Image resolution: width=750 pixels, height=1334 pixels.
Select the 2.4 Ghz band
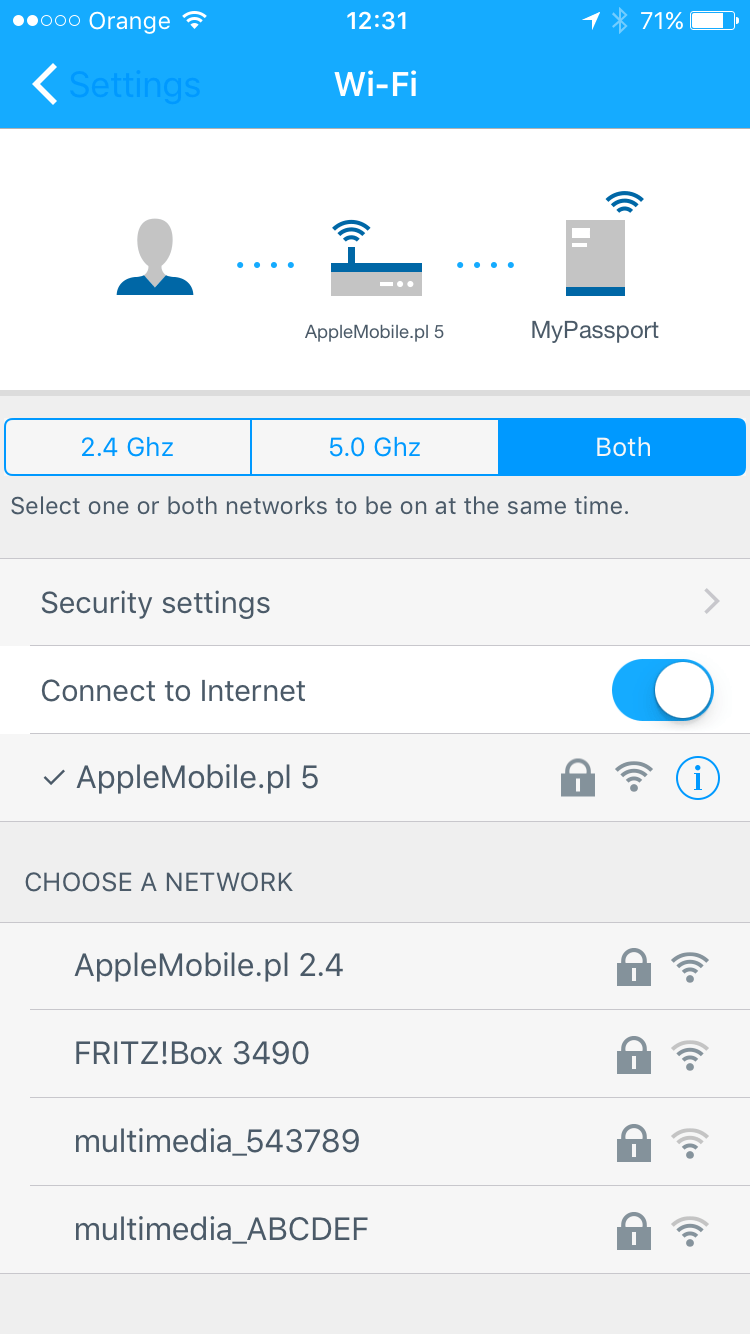coord(128,447)
